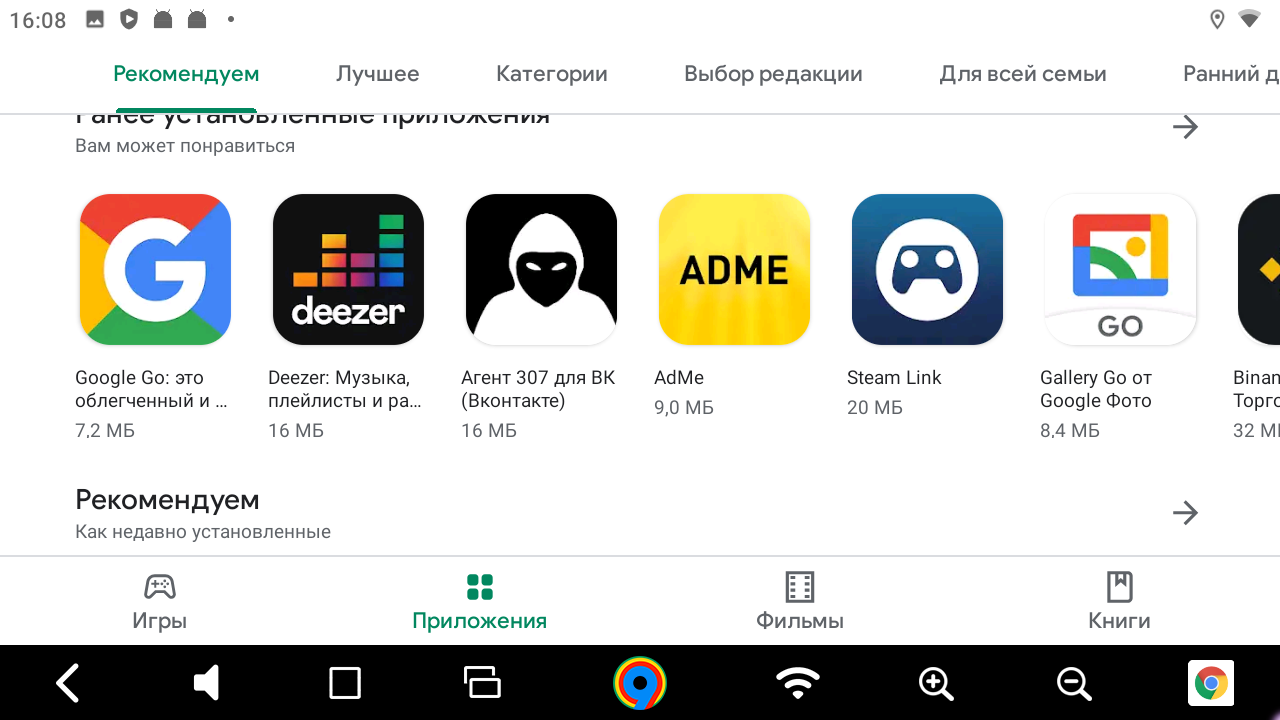Select the Выбор редакции tab
Image resolution: width=1280 pixels, height=720 pixels.
[773, 74]
